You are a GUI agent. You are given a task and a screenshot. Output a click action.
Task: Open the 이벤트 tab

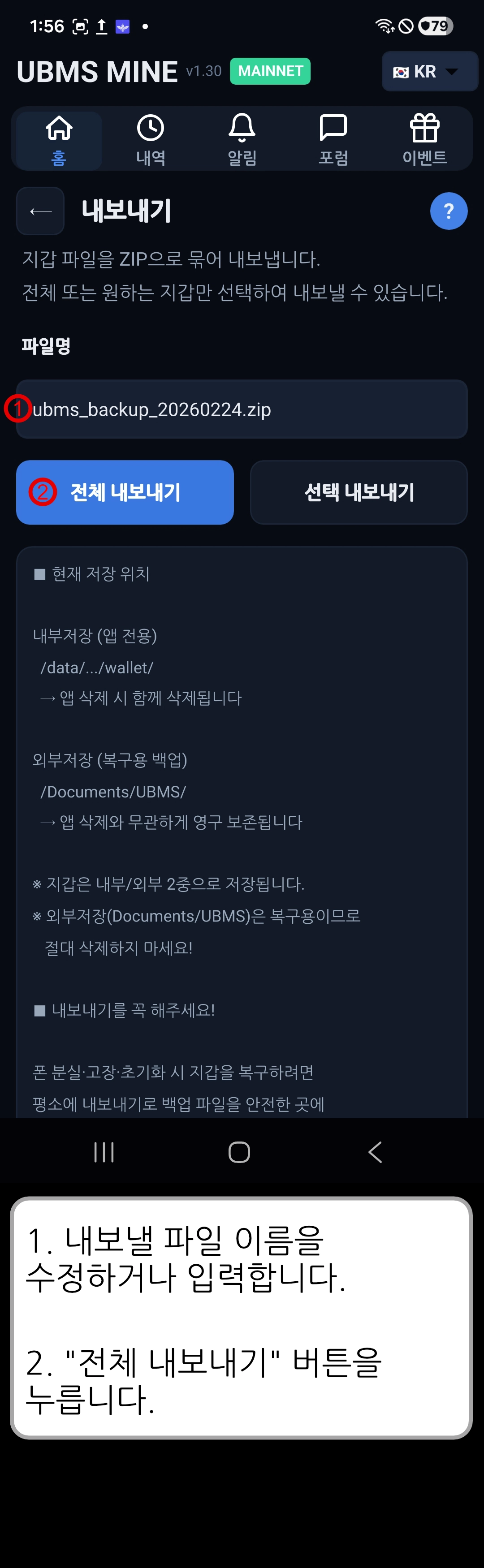pyautogui.click(x=424, y=140)
